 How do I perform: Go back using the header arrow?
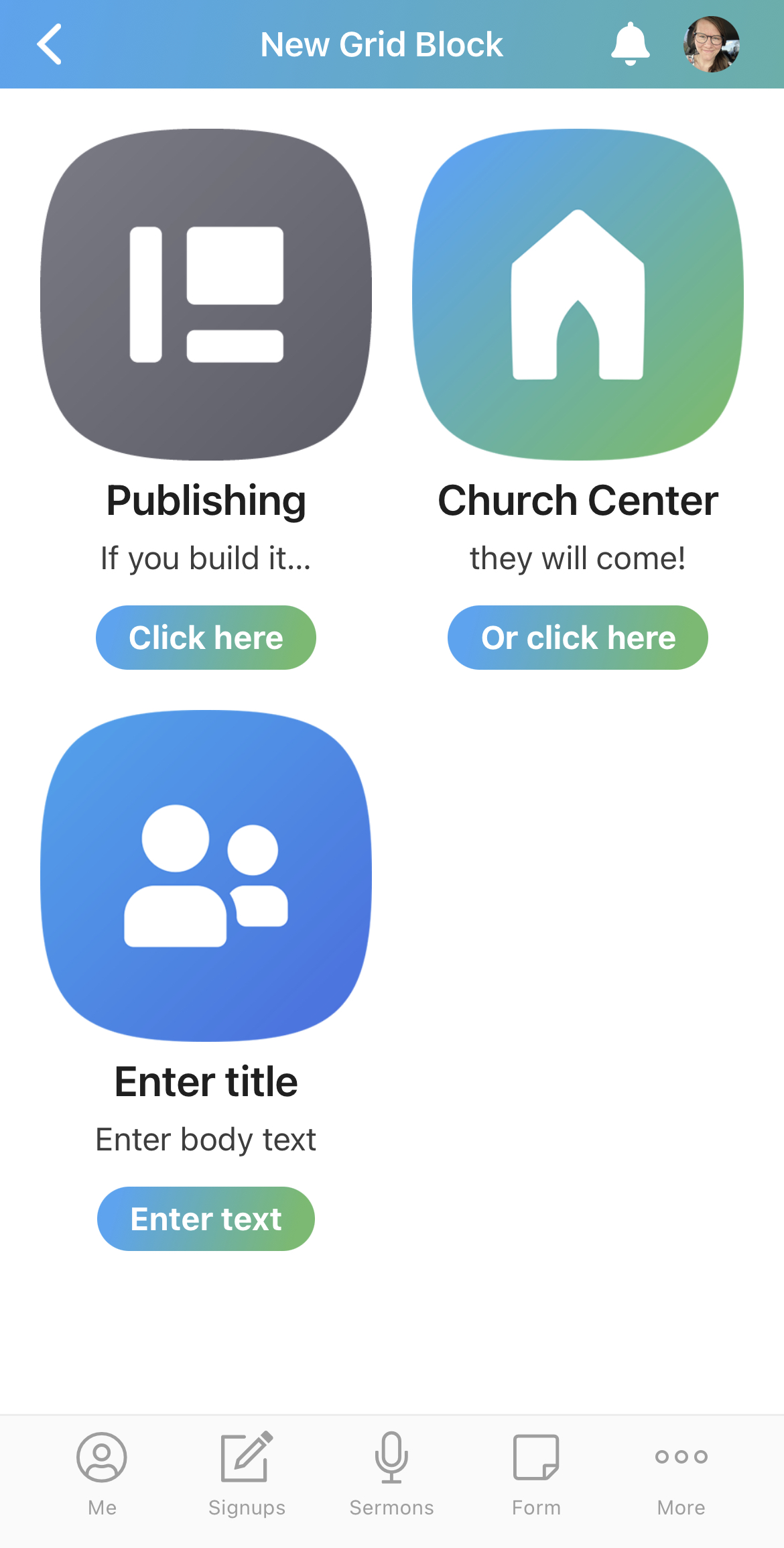pyautogui.click(x=50, y=44)
